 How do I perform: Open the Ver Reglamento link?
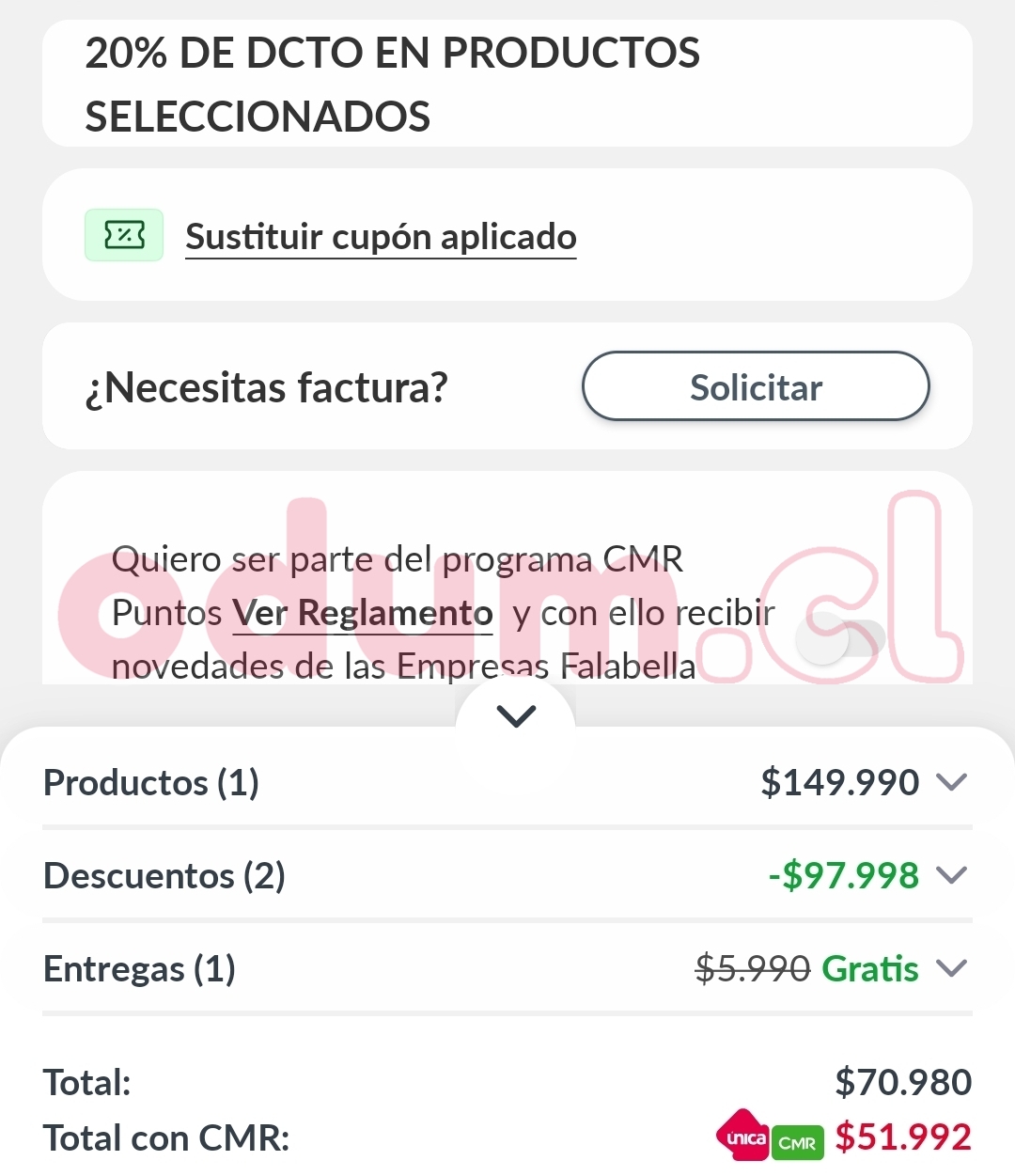(x=362, y=613)
